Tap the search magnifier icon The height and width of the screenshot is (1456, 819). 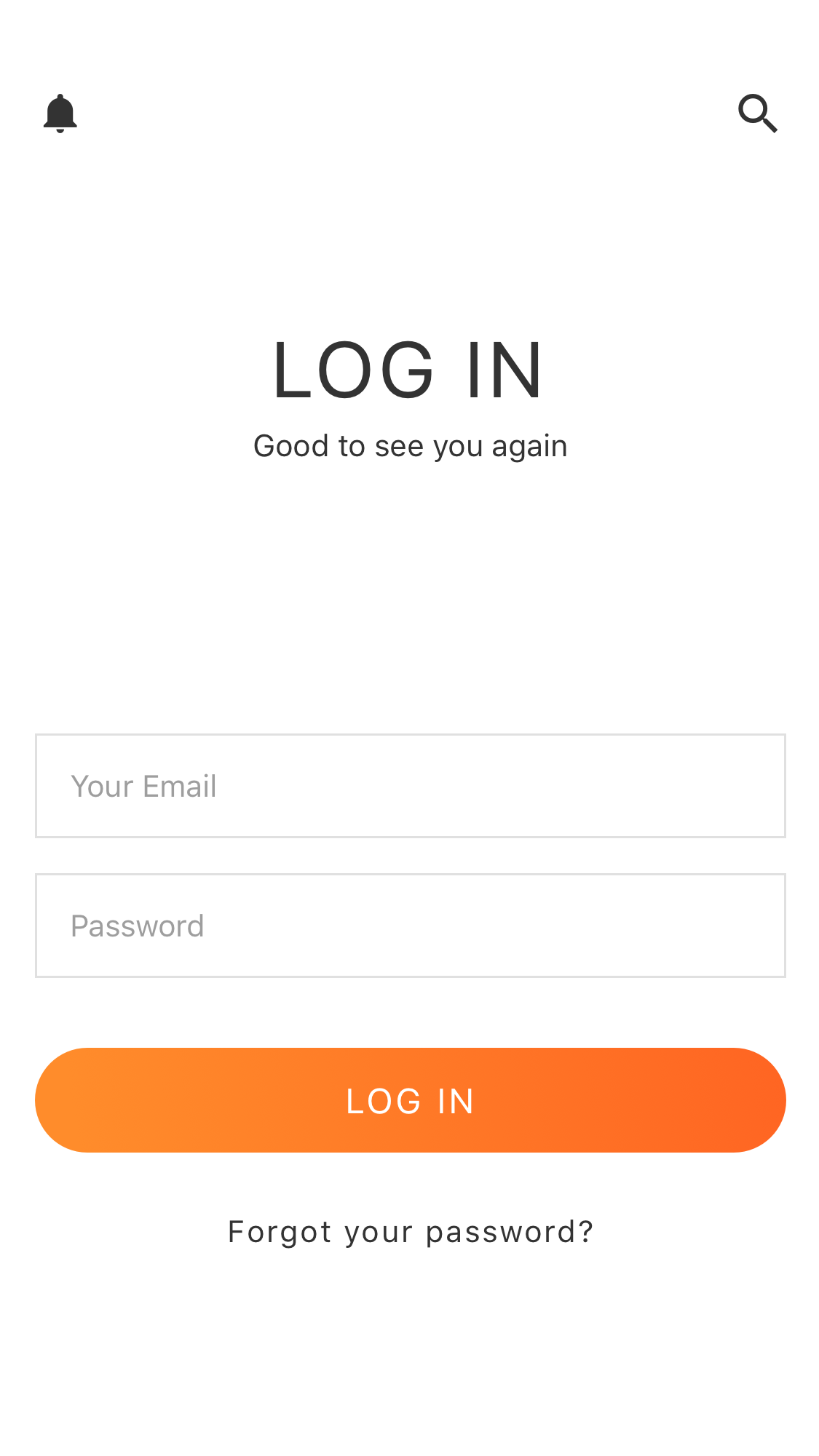[758, 114]
